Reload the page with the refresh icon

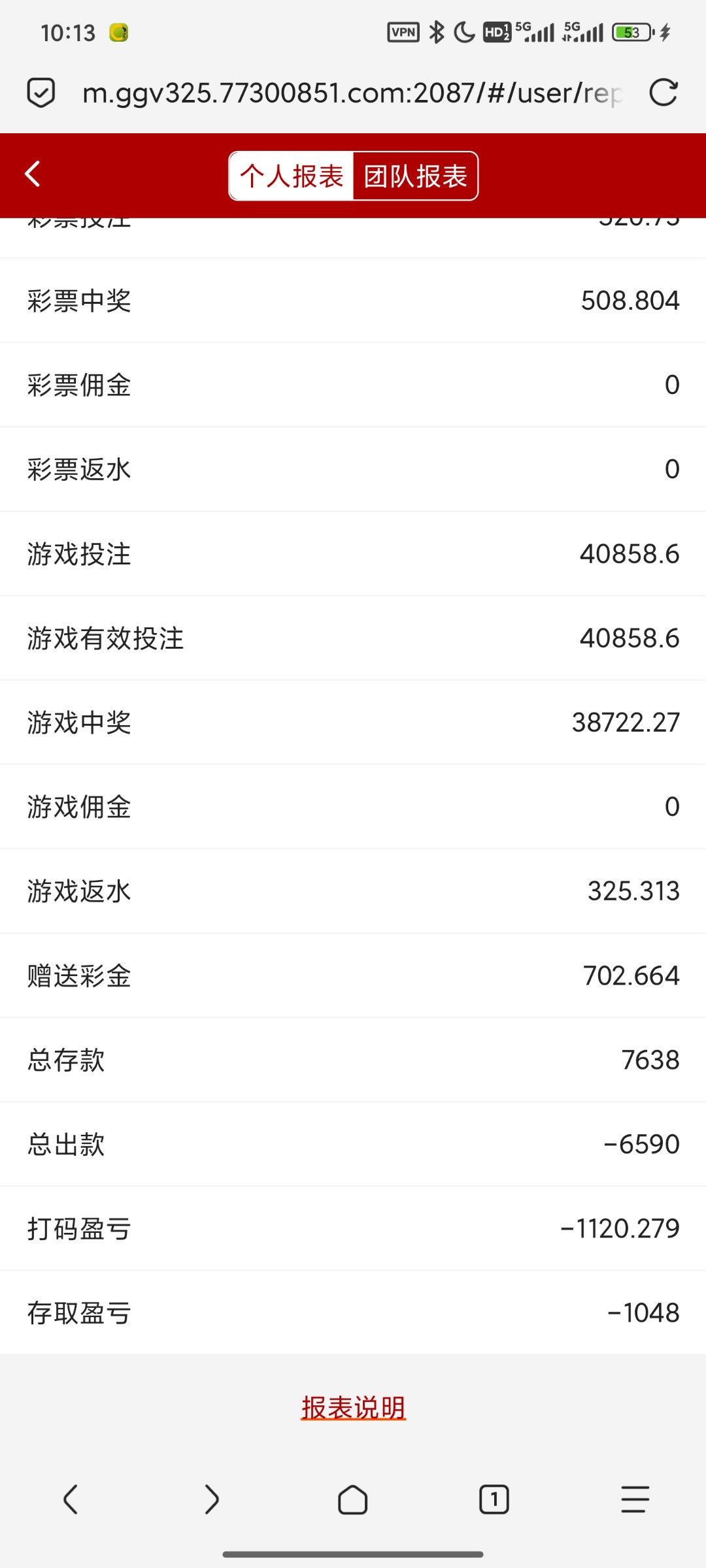tap(664, 93)
